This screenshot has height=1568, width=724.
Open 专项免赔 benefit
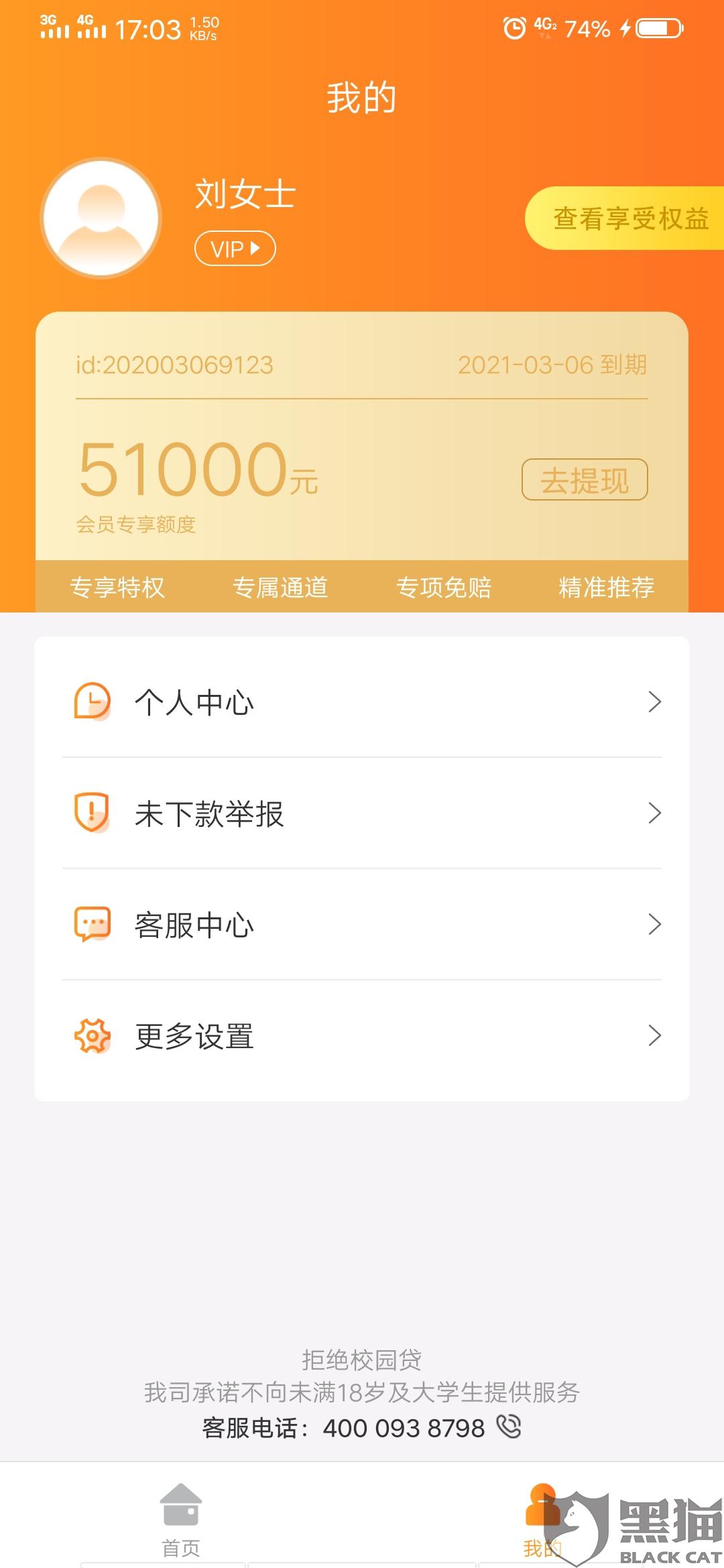coord(444,587)
